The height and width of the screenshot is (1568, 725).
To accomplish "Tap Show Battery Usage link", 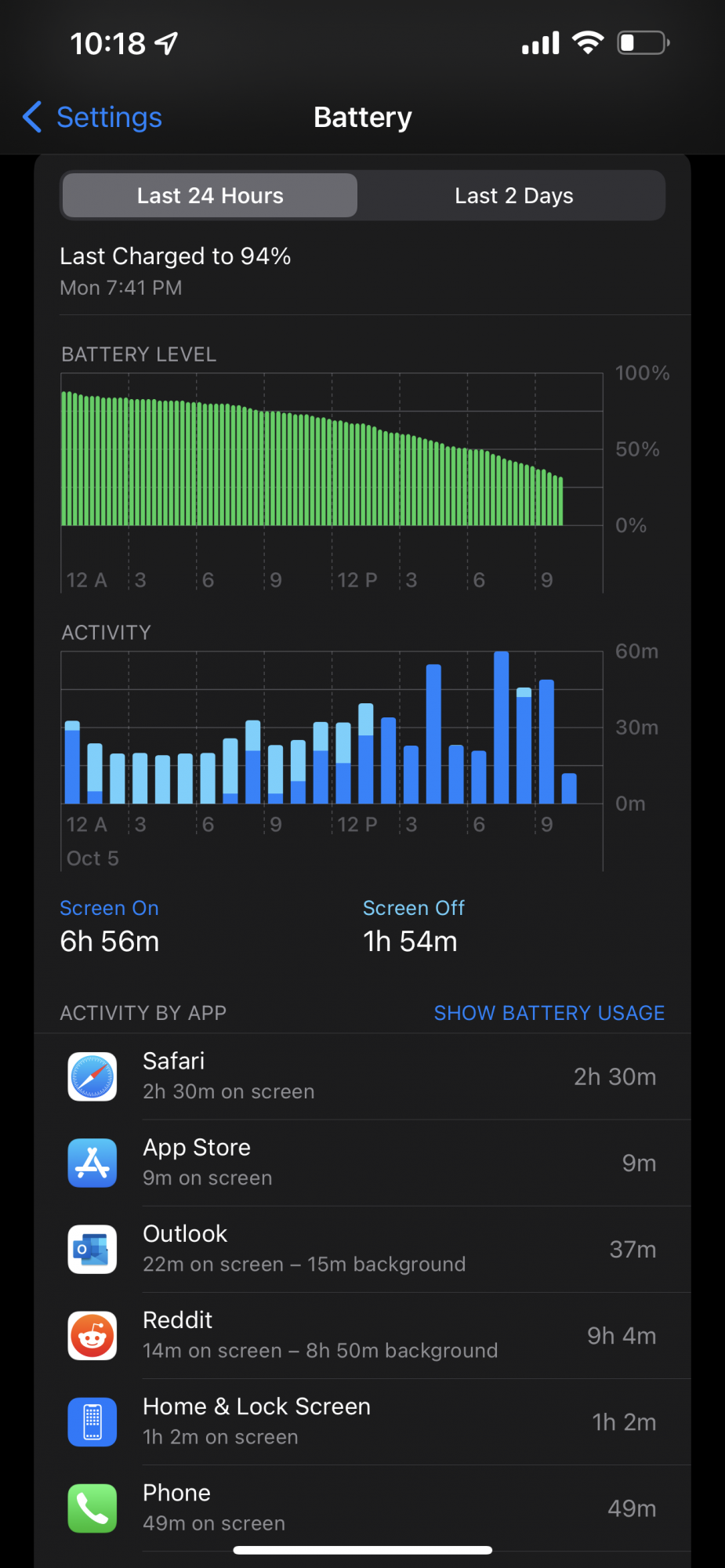I will click(549, 1013).
